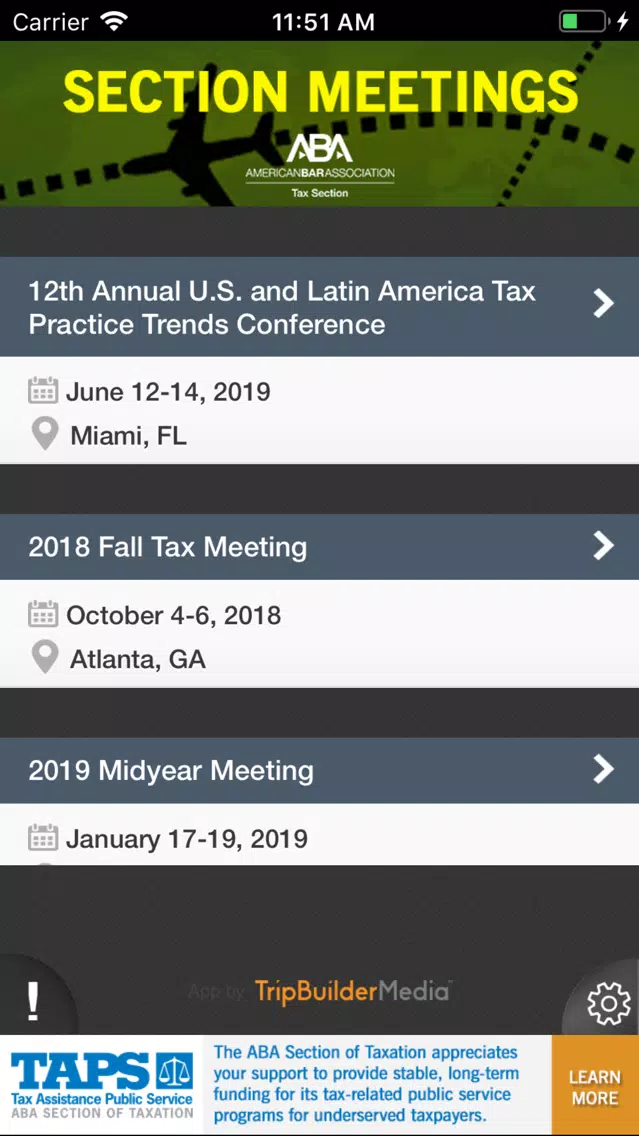Tap Learn More on the TAPS banner
Image resolution: width=639 pixels, height=1136 pixels.
click(x=595, y=1086)
